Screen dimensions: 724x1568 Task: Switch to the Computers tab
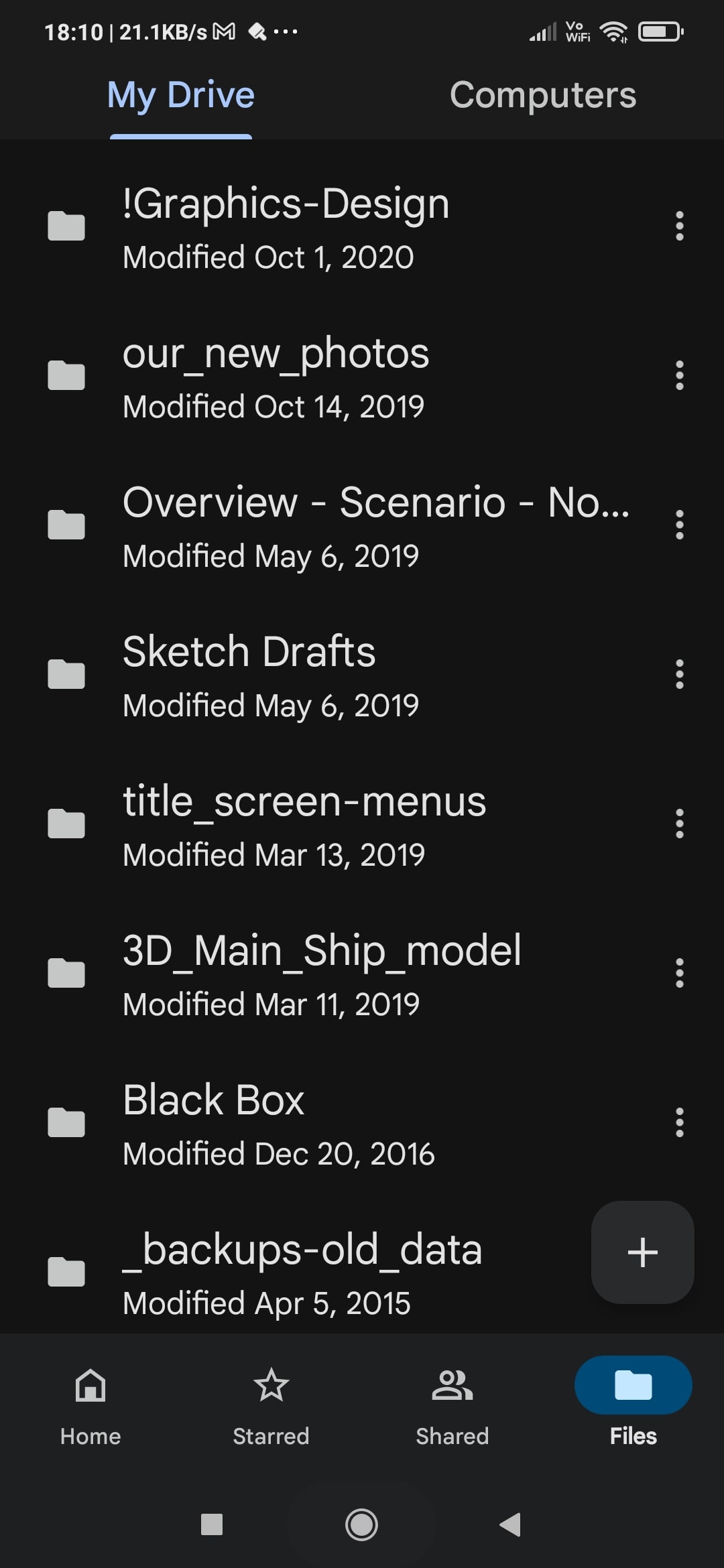[x=542, y=95]
